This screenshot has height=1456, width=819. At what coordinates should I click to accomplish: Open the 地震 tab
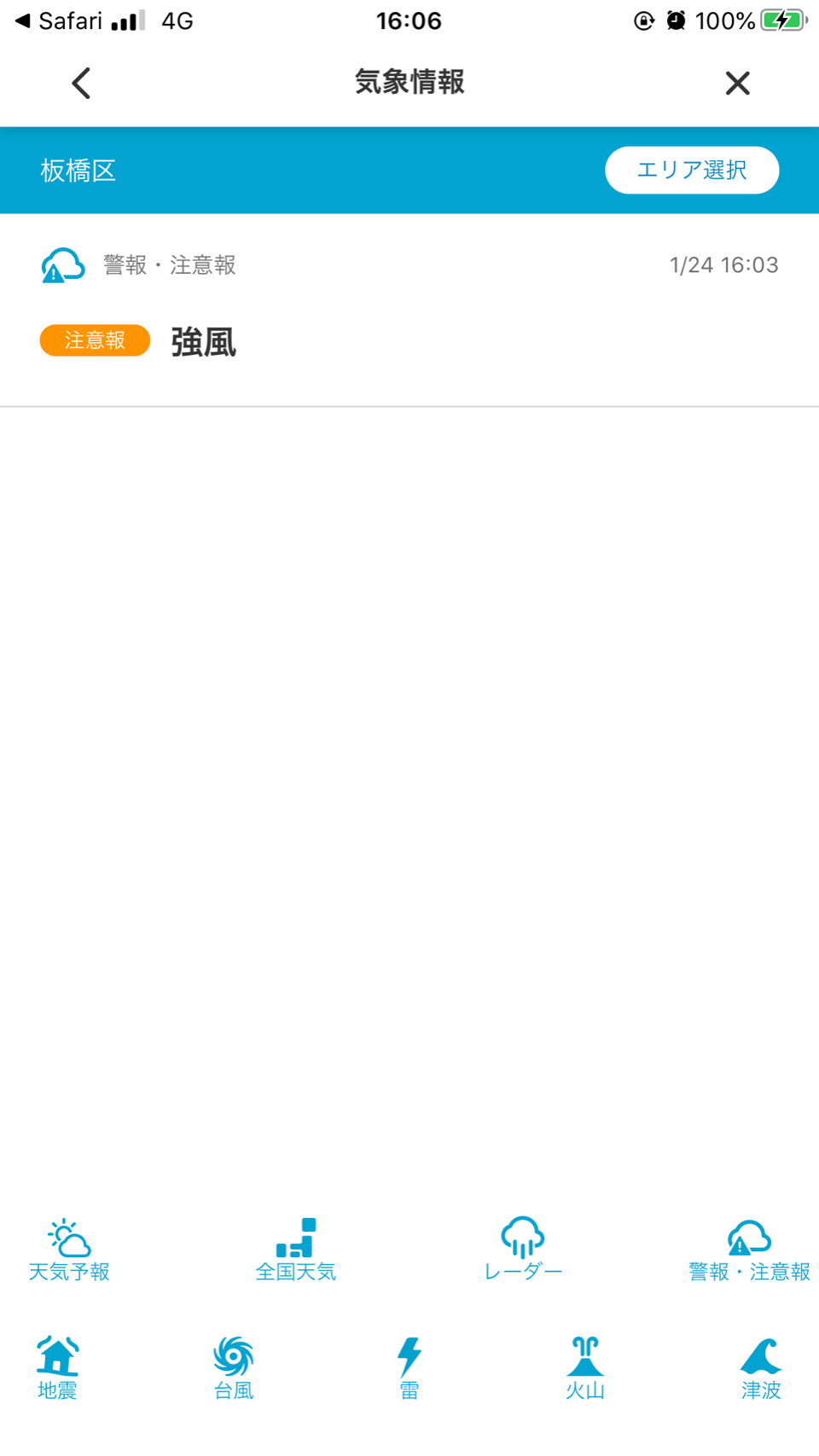(57, 1367)
